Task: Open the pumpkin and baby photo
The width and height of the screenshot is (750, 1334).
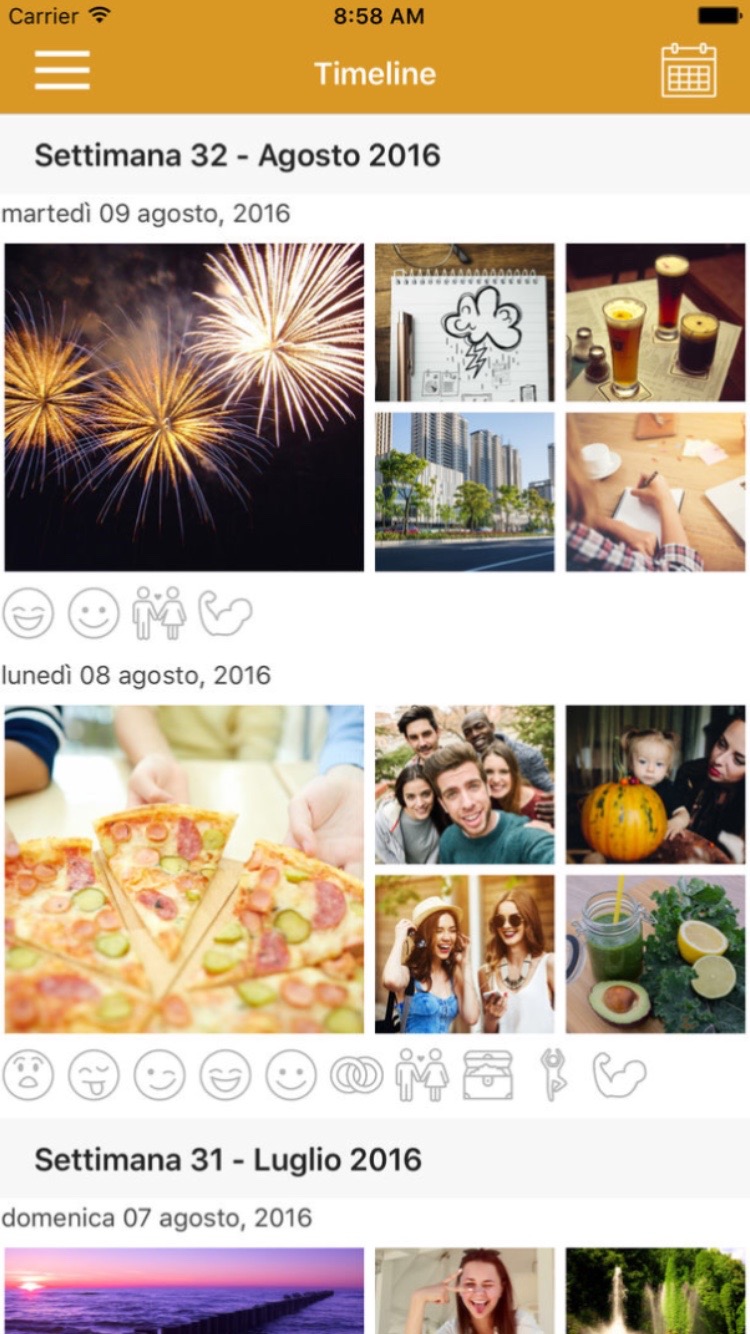Action: (655, 784)
